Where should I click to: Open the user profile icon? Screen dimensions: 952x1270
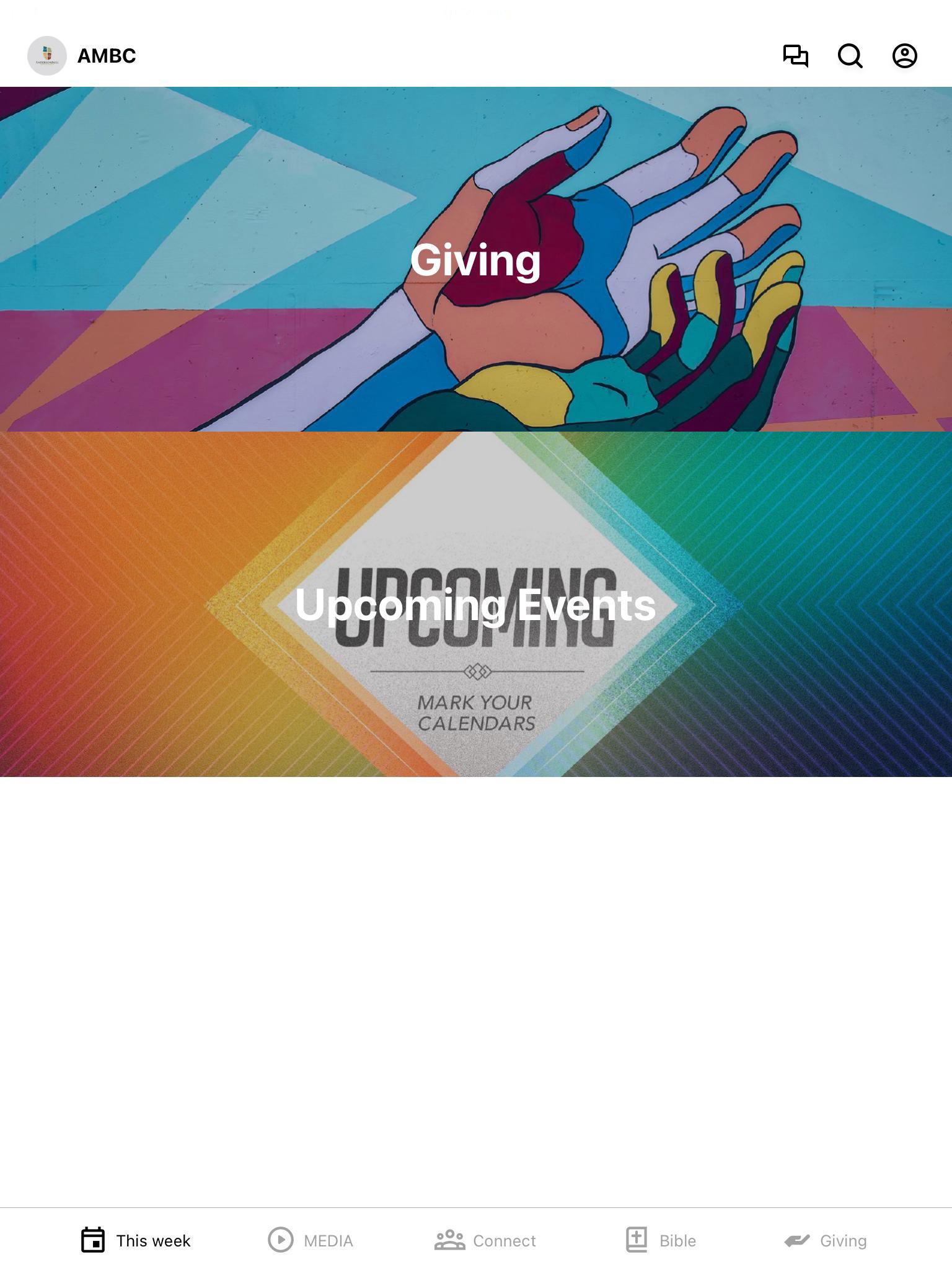pos(904,56)
